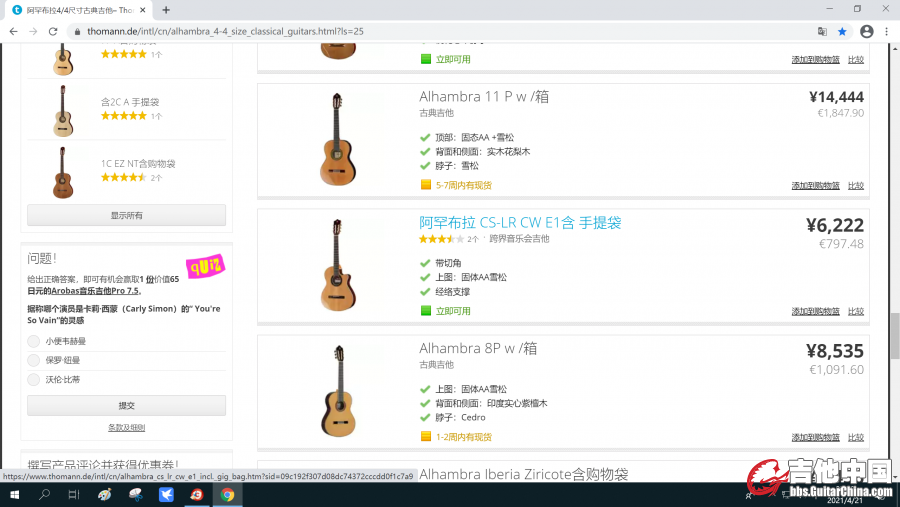The width and height of the screenshot is (900, 507).
Task: Open a new browser tab
Action: pos(166,10)
